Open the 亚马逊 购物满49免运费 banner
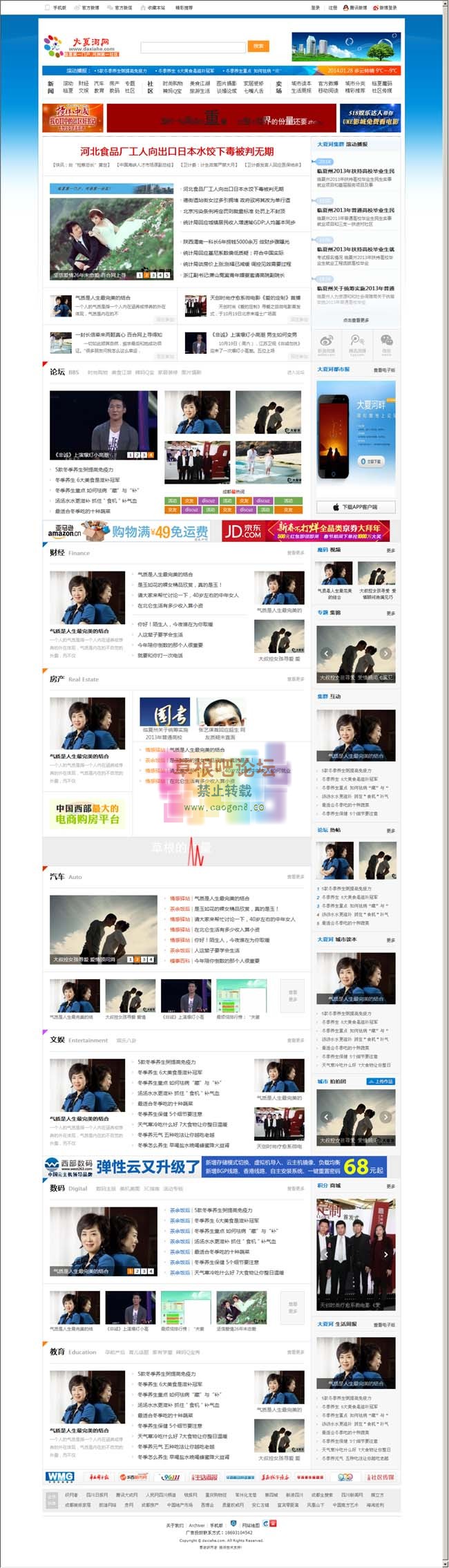 [128, 531]
